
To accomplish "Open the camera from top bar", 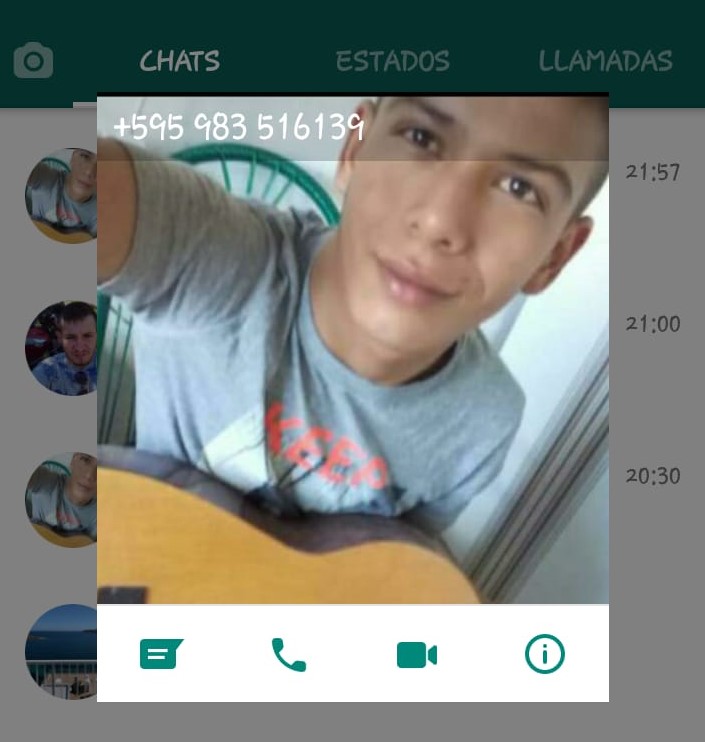I will (x=33, y=62).
